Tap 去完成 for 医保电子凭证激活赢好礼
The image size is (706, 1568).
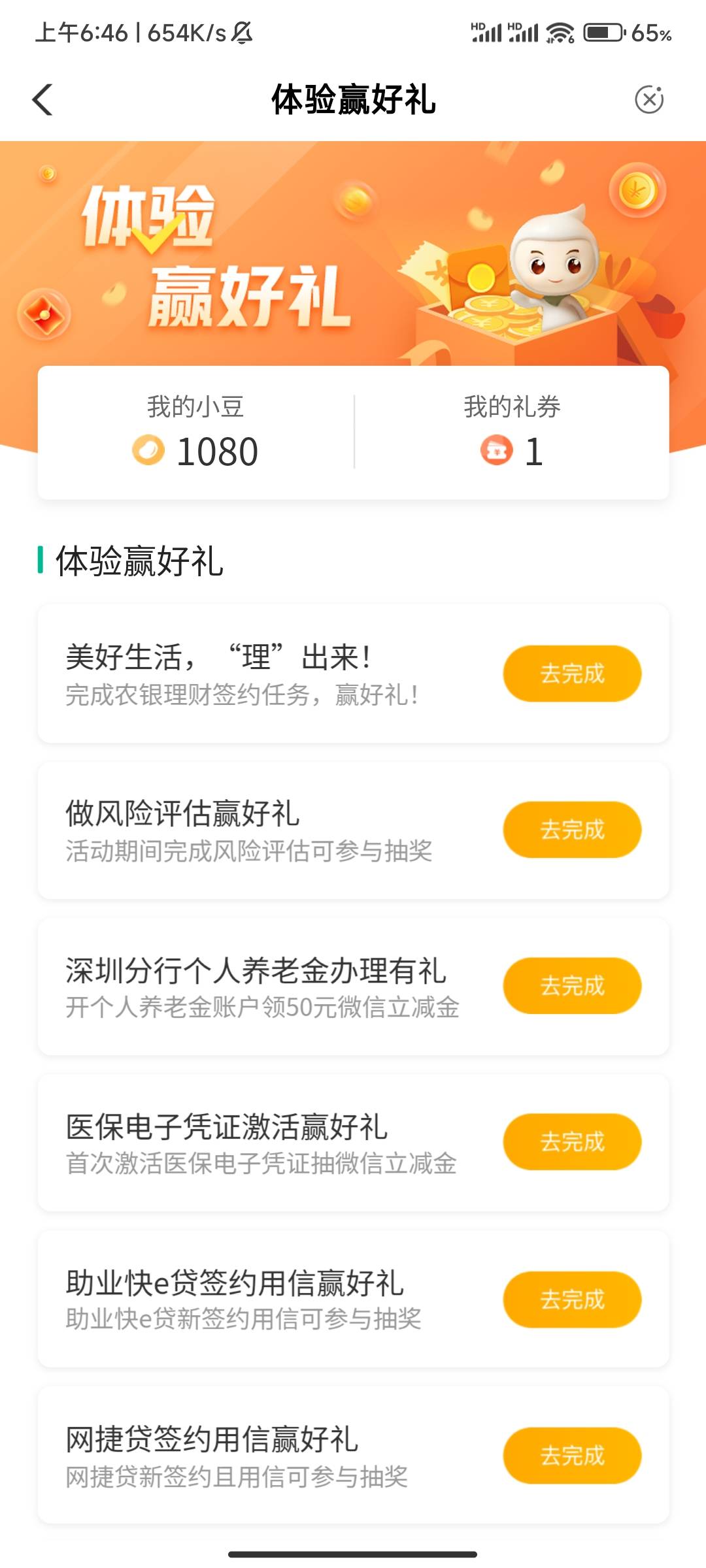tap(572, 1142)
